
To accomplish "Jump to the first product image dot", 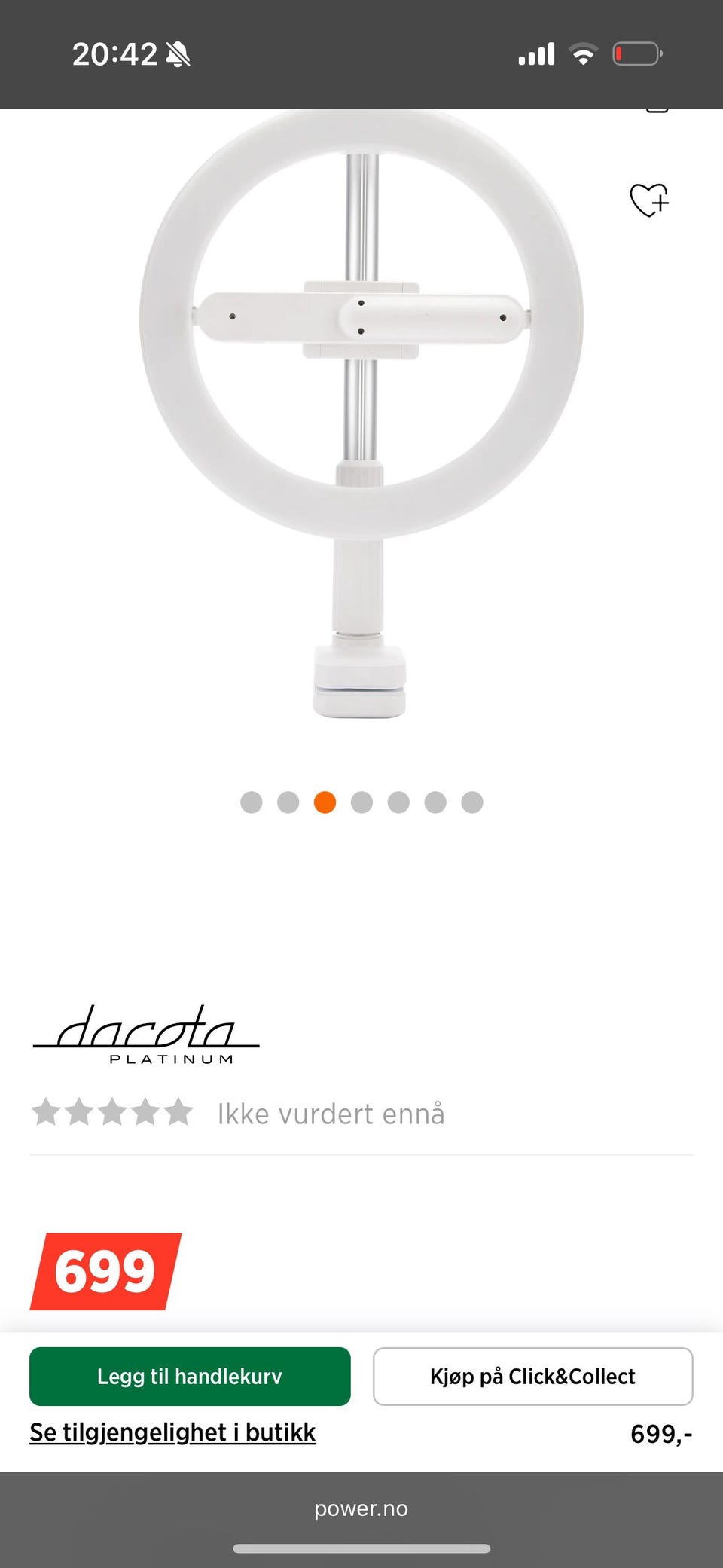I will 252,802.
